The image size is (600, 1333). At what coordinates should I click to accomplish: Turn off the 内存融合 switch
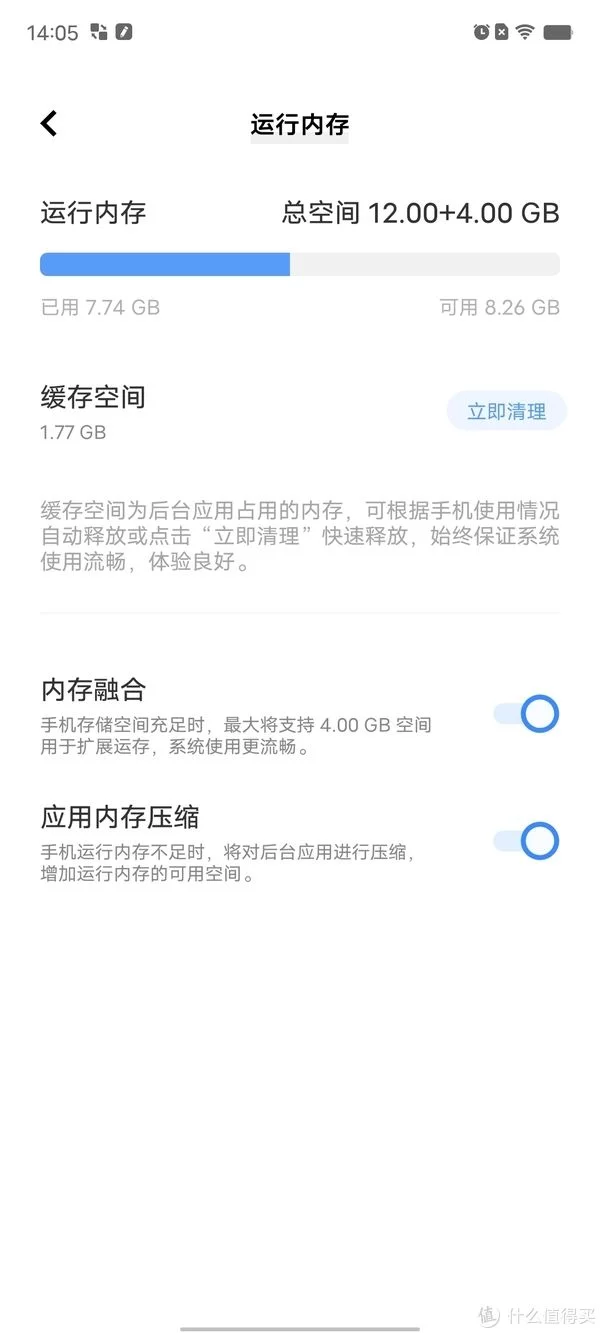pyautogui.click(x=527, y=714)
